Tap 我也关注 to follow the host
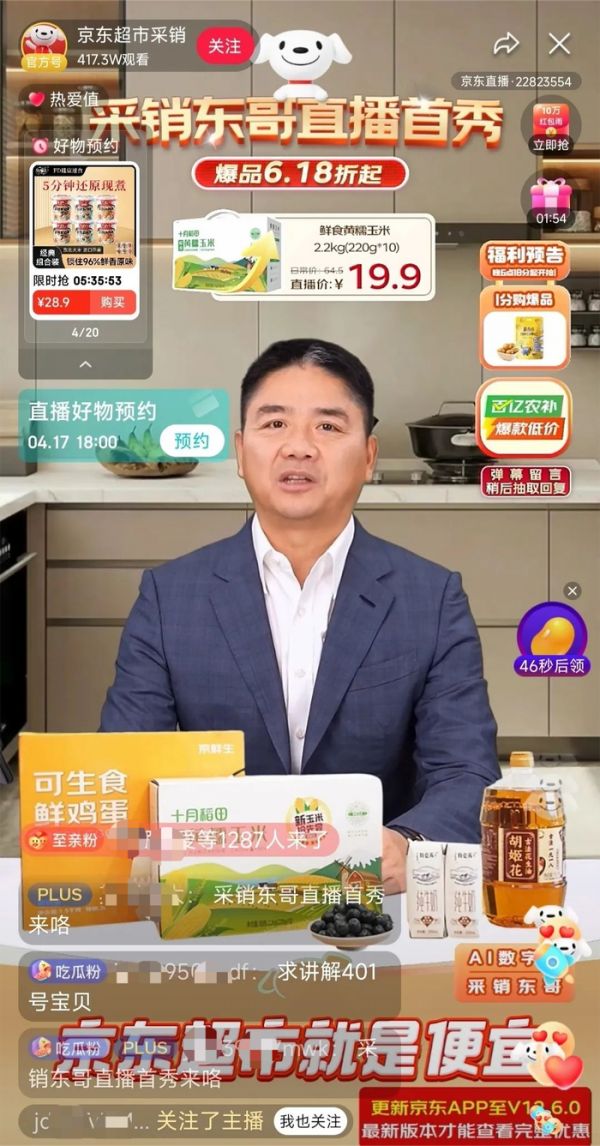Screen dimensions: 600x1146 [x=310, y=1120]
